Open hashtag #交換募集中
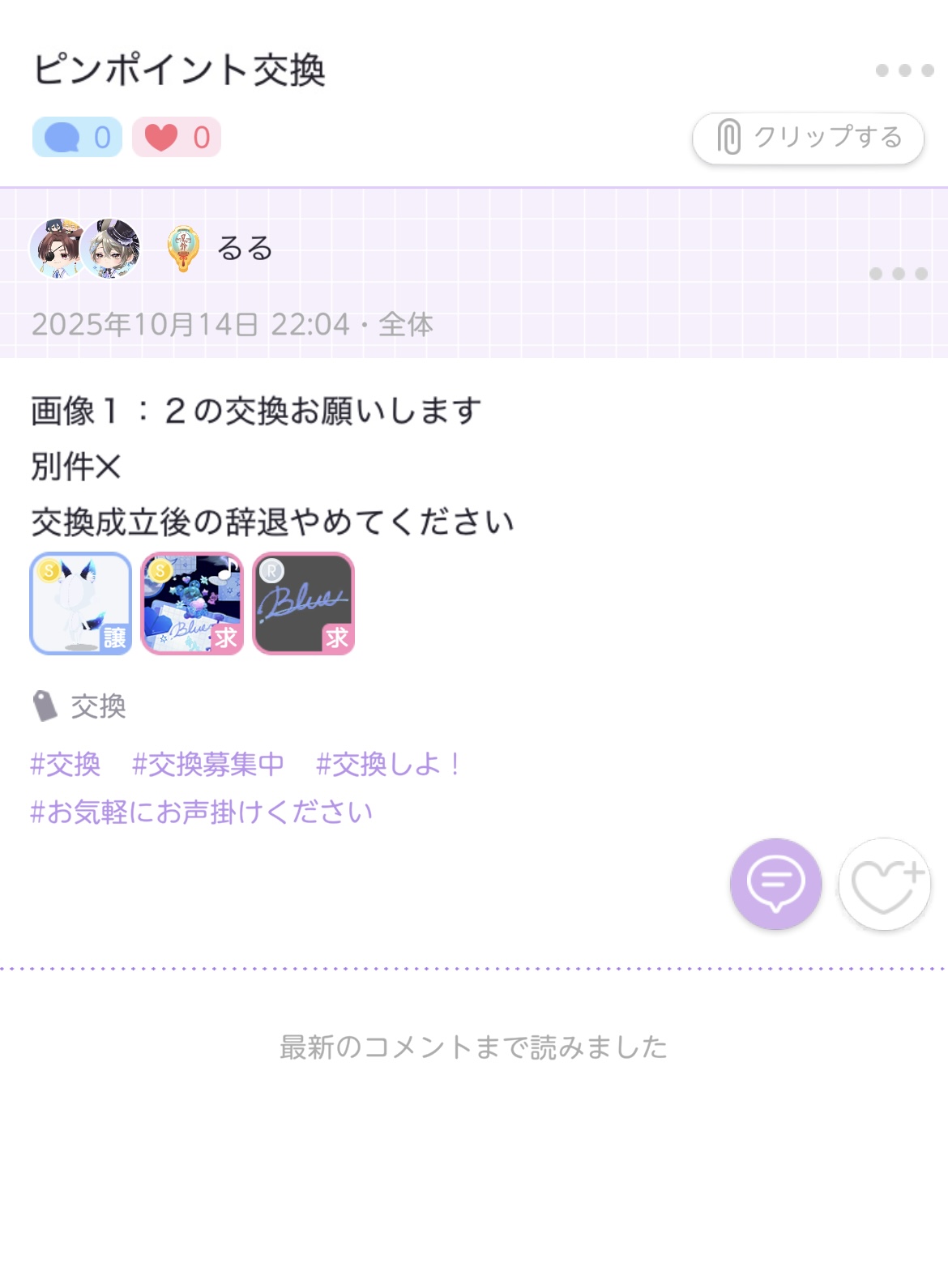The image size is (948, 1288). click(208, 764)
